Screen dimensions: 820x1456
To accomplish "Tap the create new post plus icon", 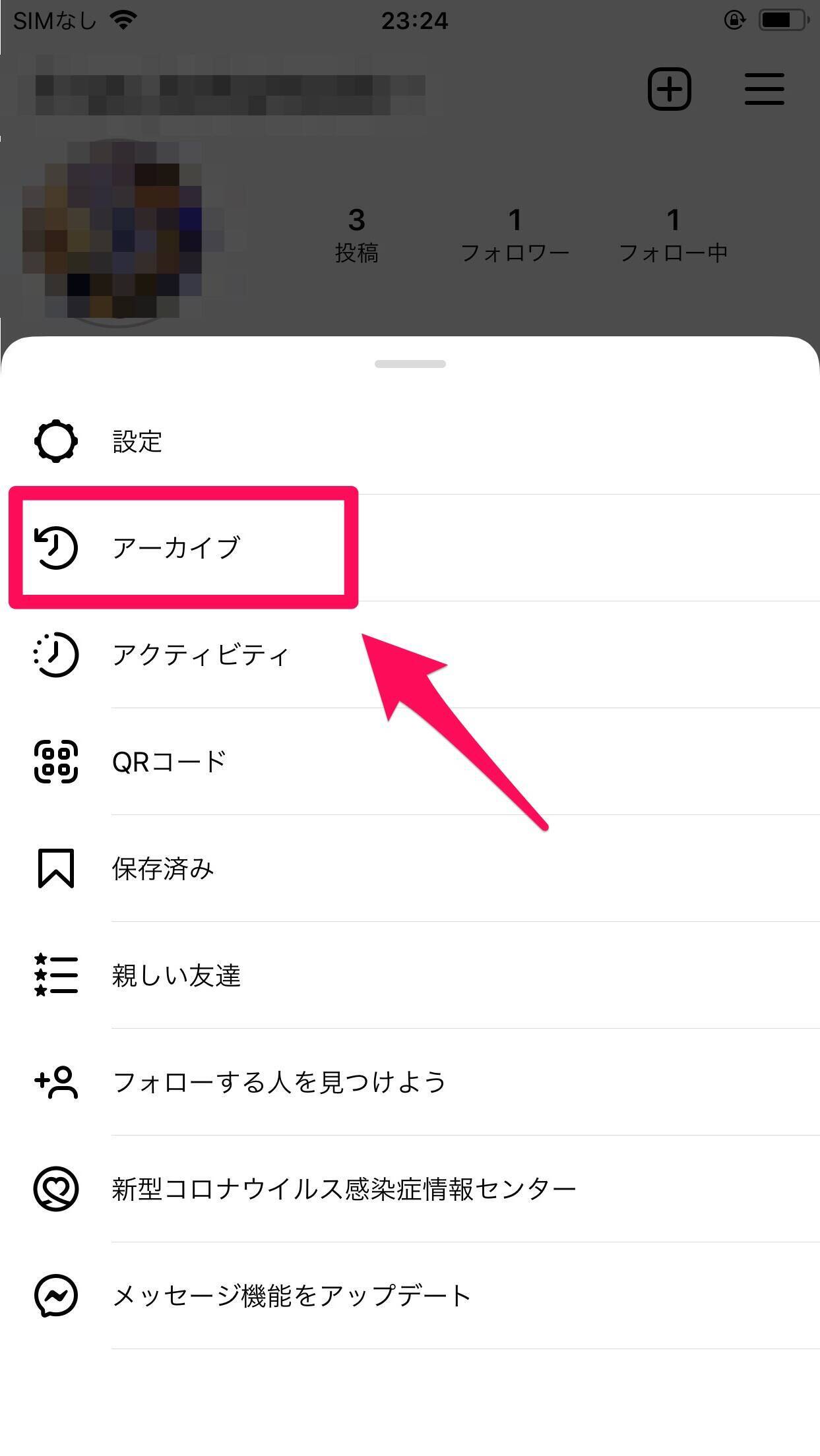I will (x=669, y=88).
